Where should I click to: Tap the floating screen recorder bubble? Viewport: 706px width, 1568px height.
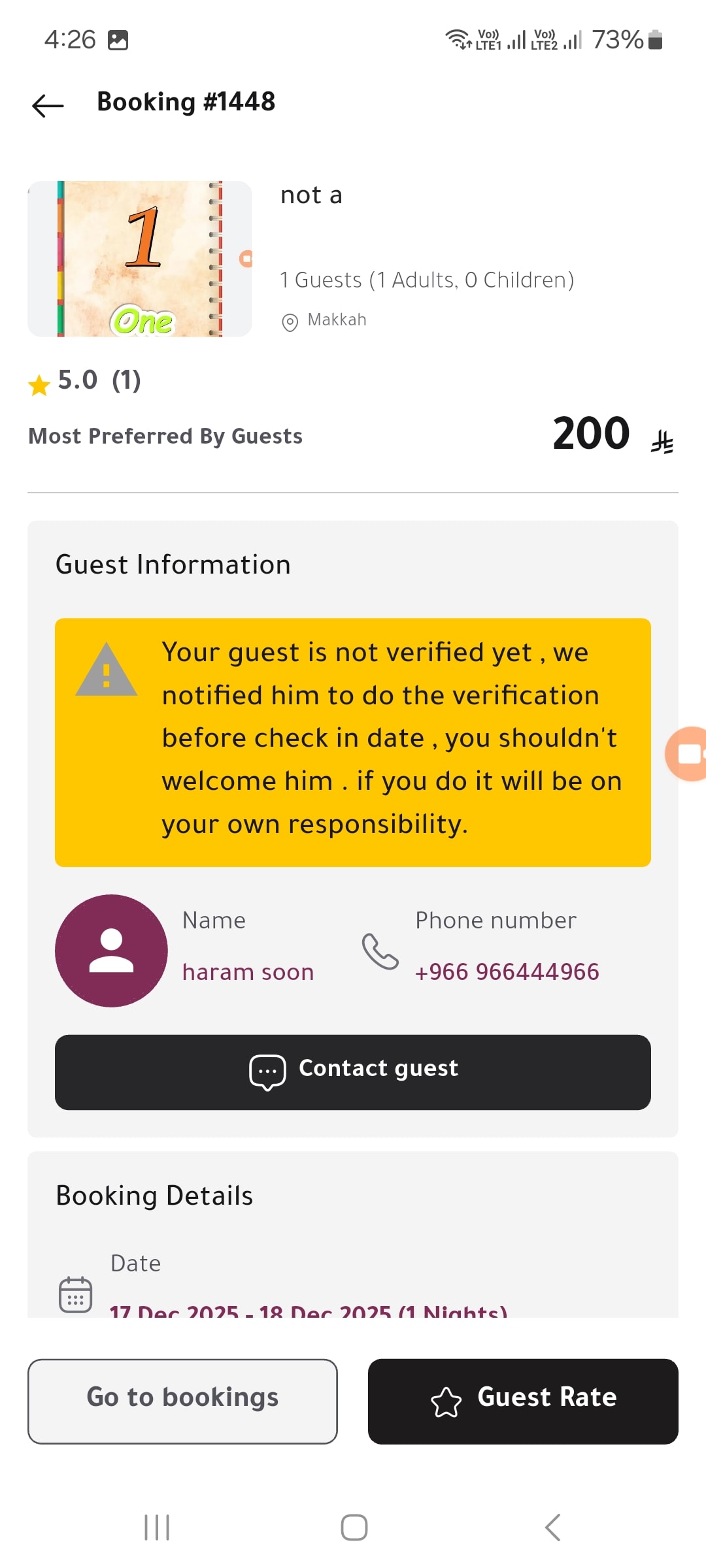tap(686, 754)
